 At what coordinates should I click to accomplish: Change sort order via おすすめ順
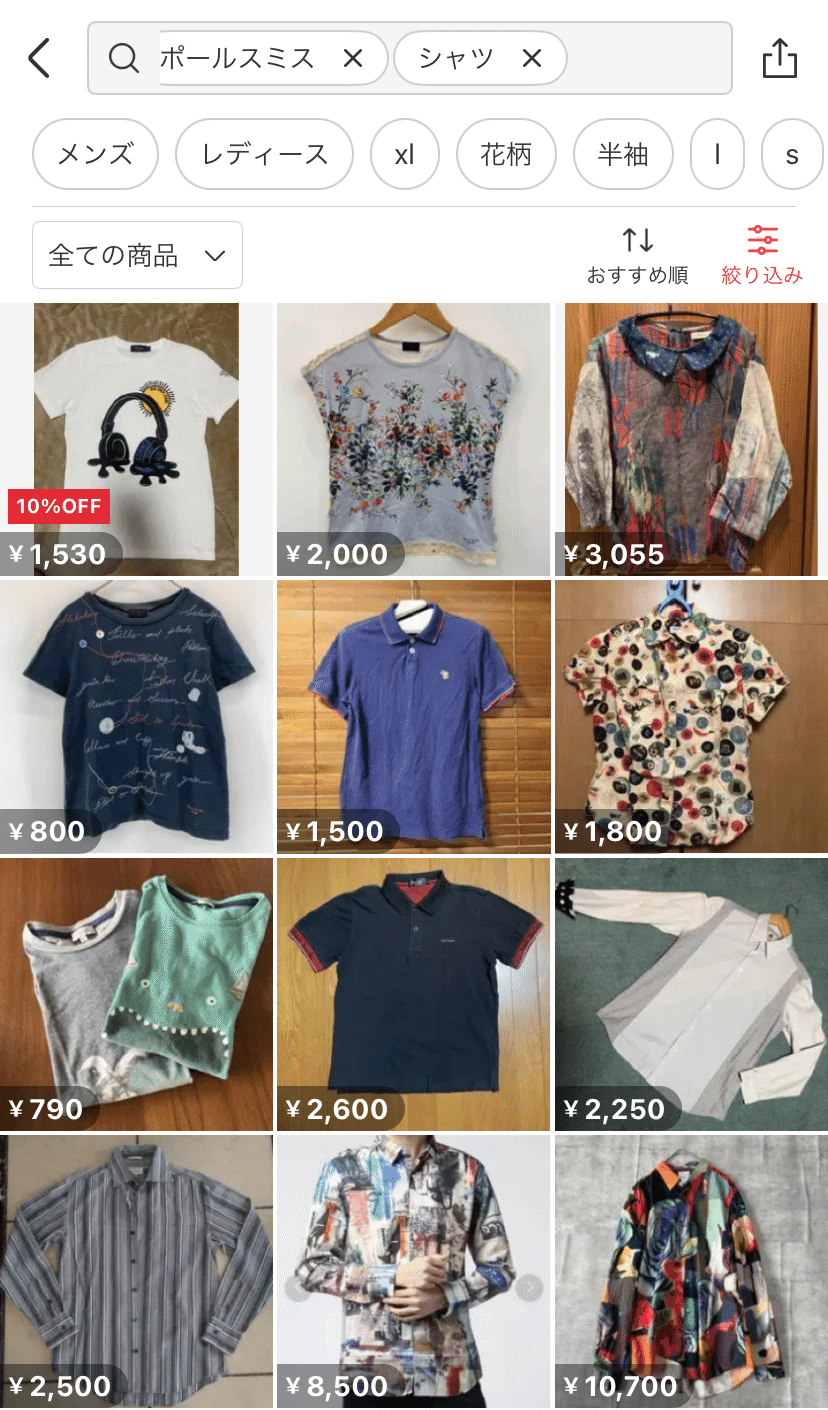(x=637, y=255)
